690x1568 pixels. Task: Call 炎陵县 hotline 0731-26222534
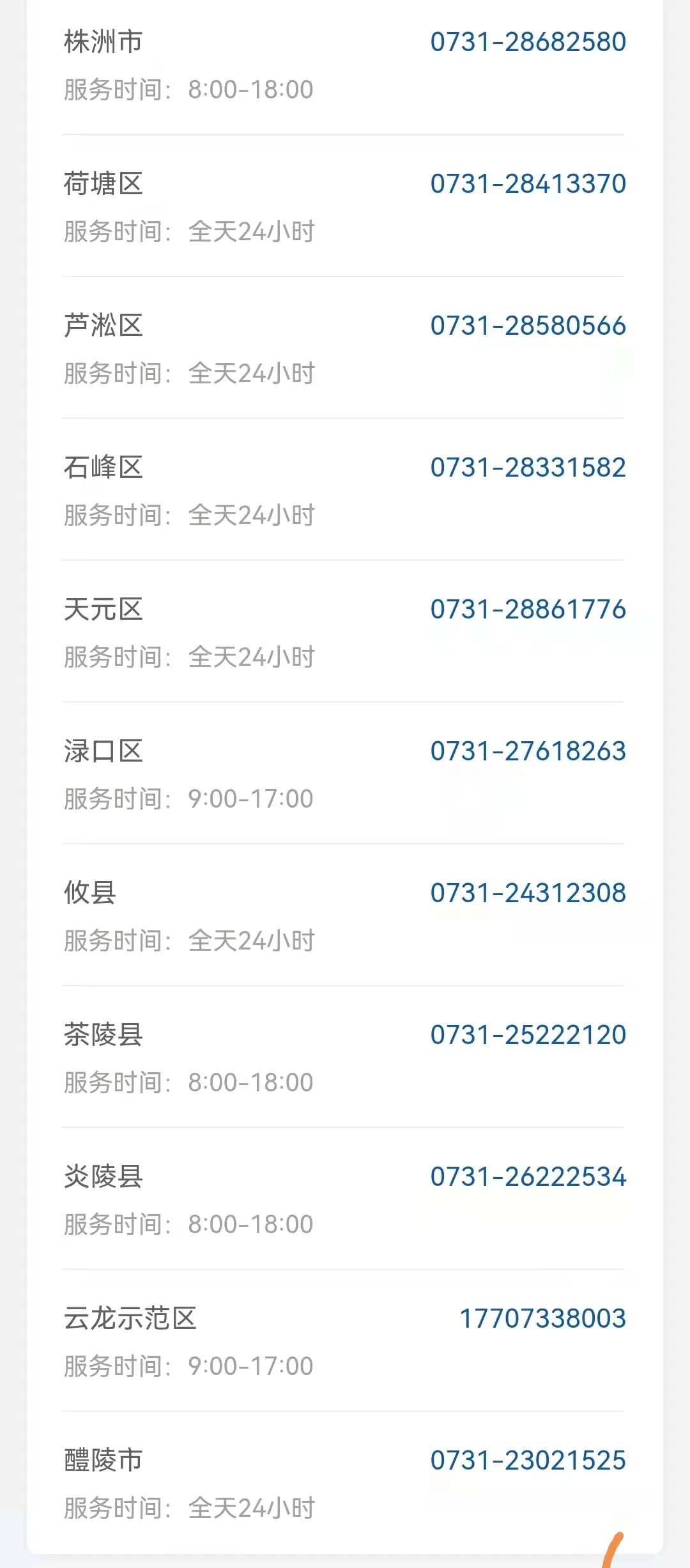tap(528, 1177)
